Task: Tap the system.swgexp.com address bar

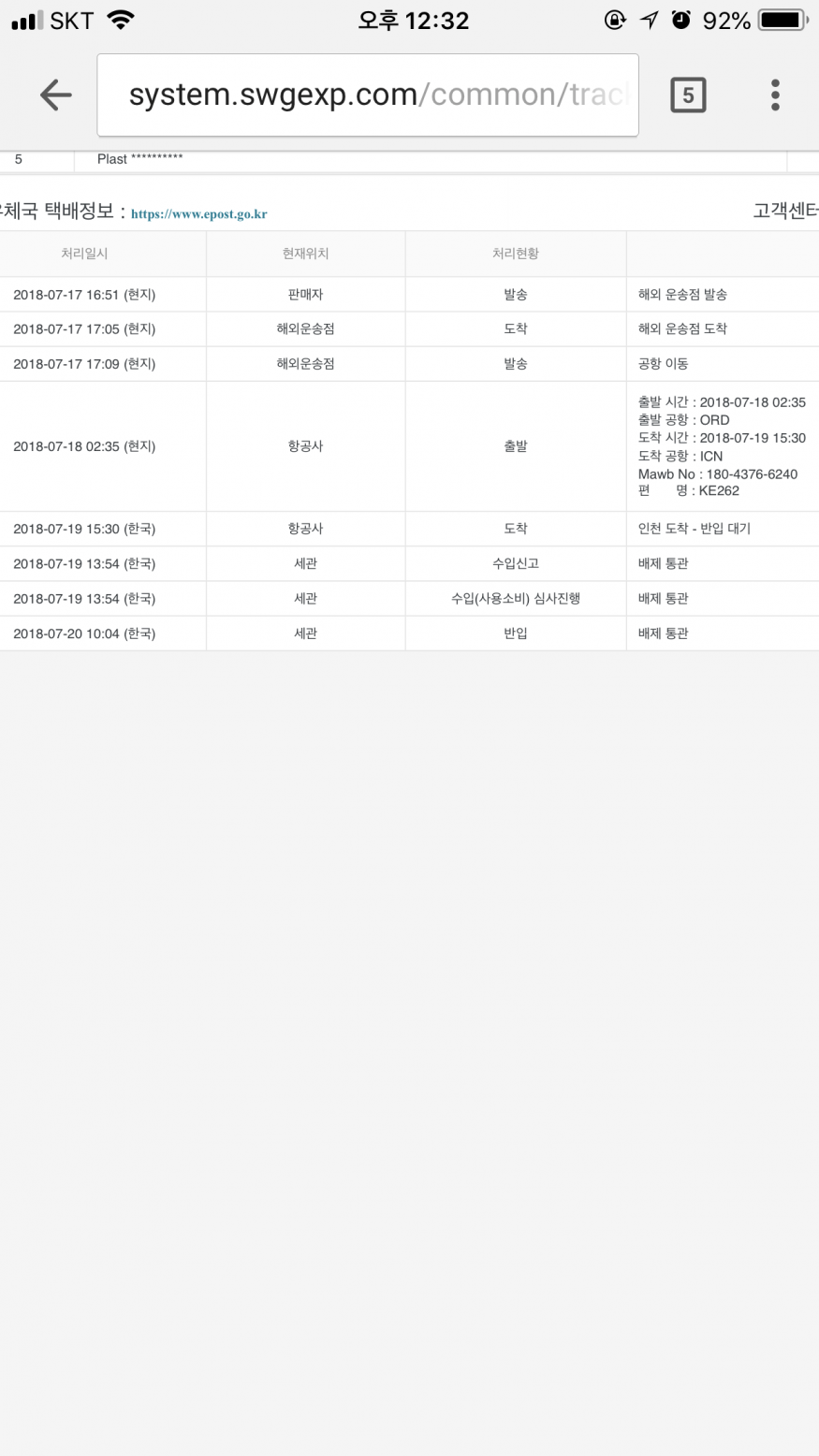Action: click(367, 95)
